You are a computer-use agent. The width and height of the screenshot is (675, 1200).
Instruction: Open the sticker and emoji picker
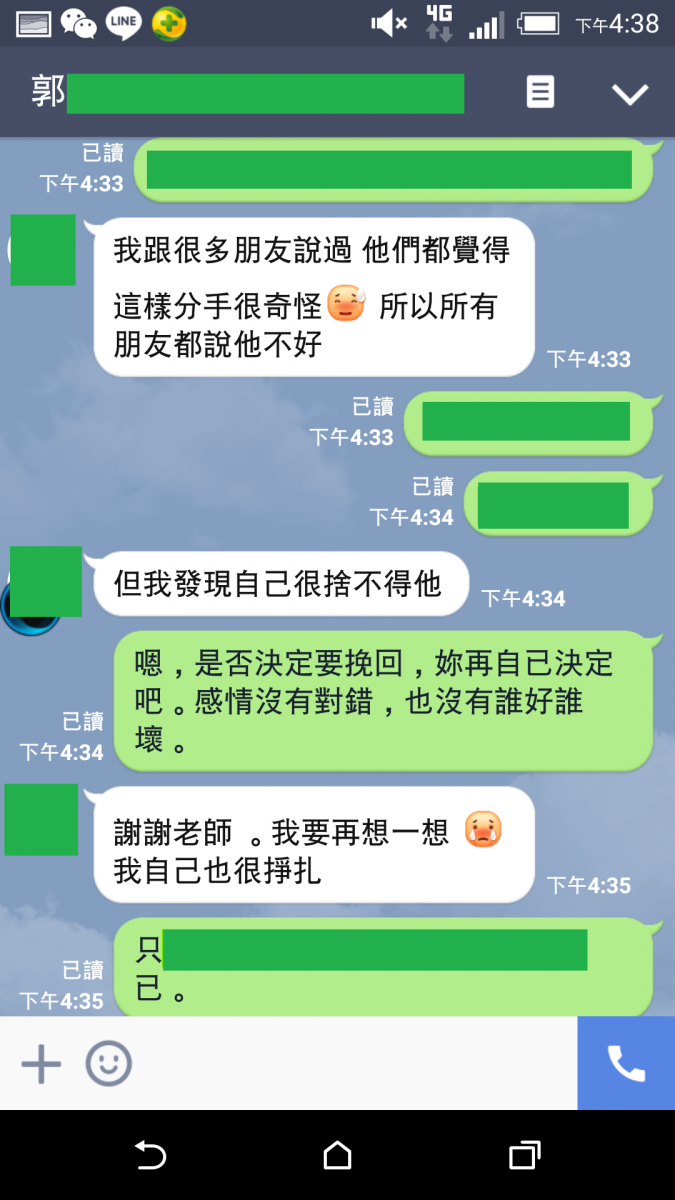108,1064
